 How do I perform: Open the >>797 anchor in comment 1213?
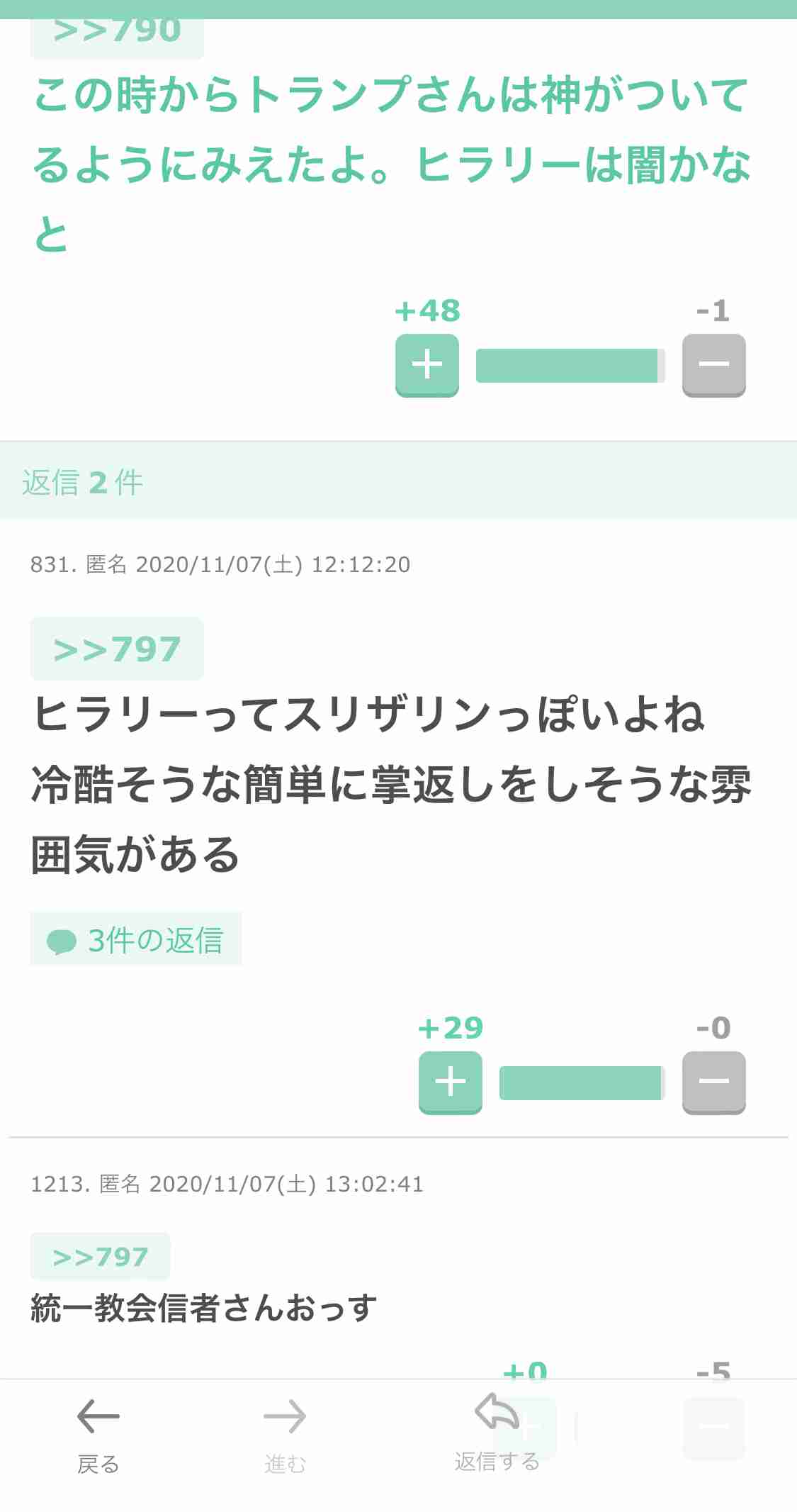tap(100, 1257)
